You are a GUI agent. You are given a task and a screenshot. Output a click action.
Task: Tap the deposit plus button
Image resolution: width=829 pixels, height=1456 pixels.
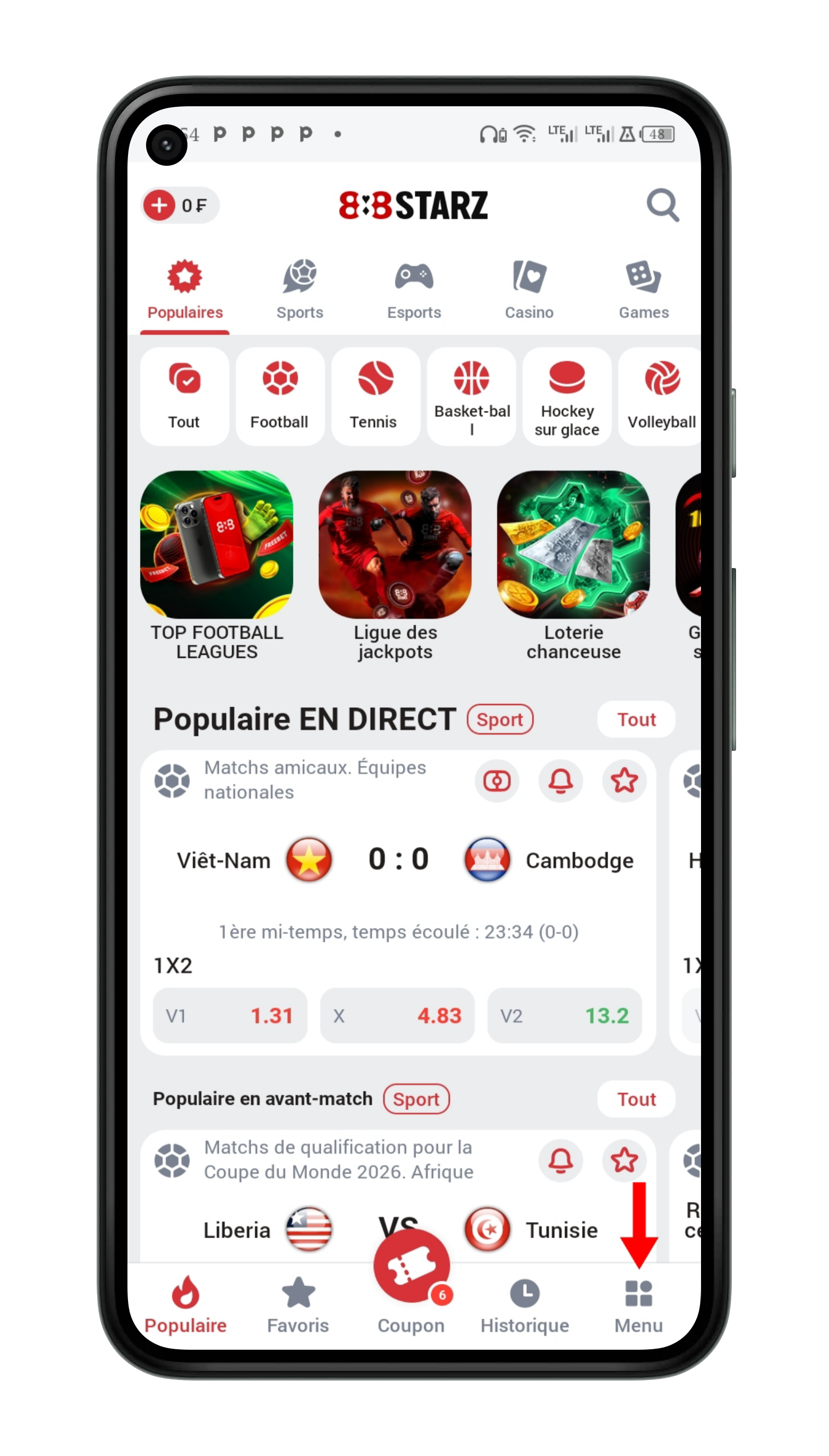click(159, 205)
